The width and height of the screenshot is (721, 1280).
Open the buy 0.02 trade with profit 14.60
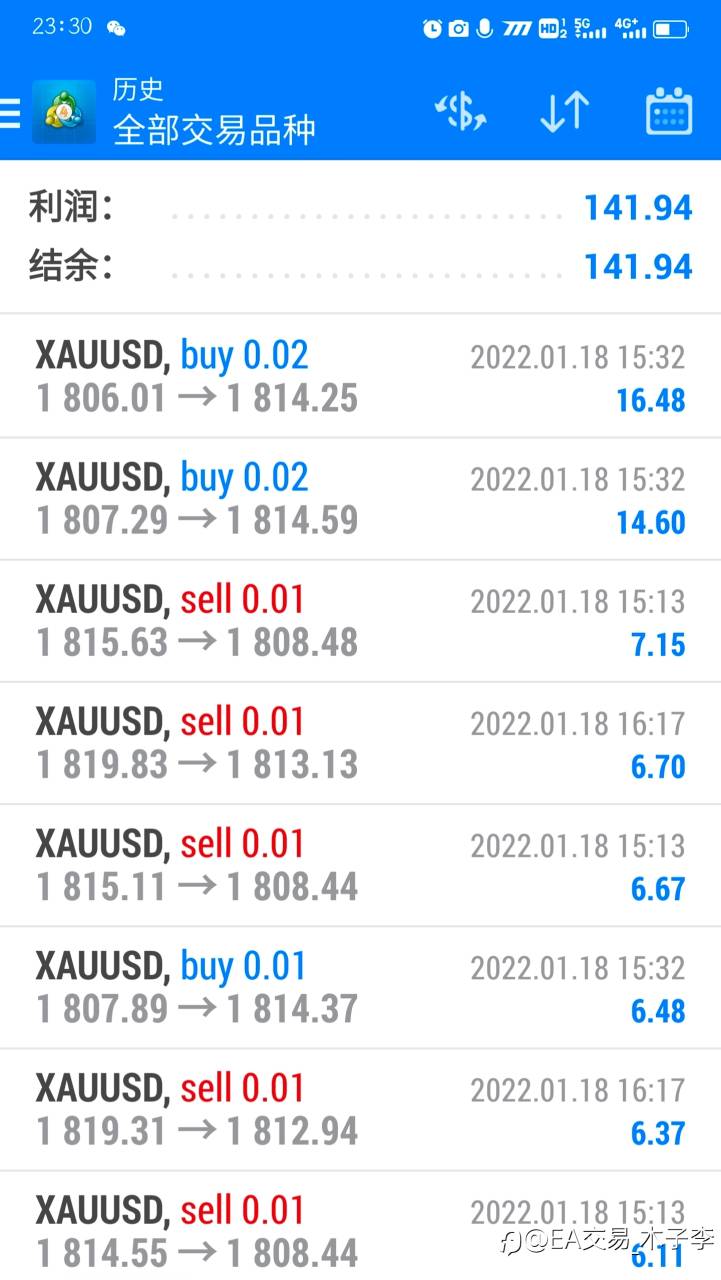[x=360, y=498]
